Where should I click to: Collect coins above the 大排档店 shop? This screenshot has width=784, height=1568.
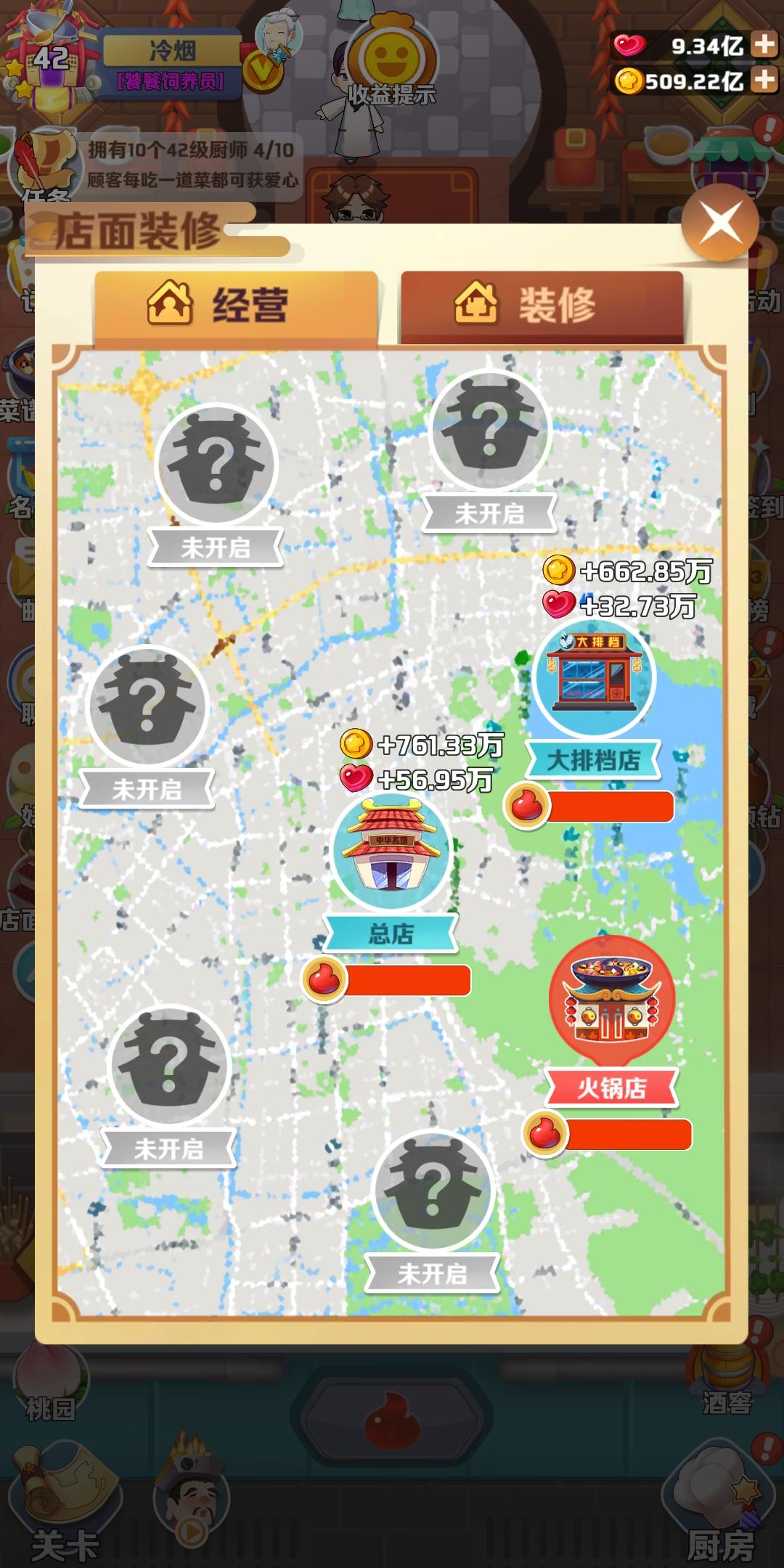(x=628, y=571)
